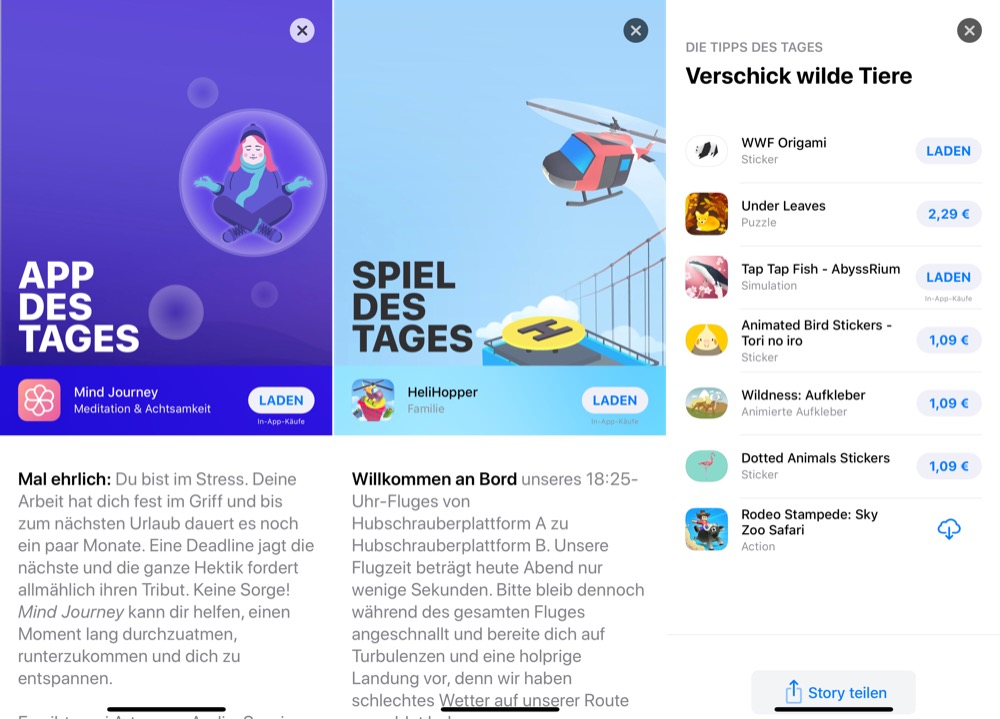Download HeliHopper with the Laden button

614,400
